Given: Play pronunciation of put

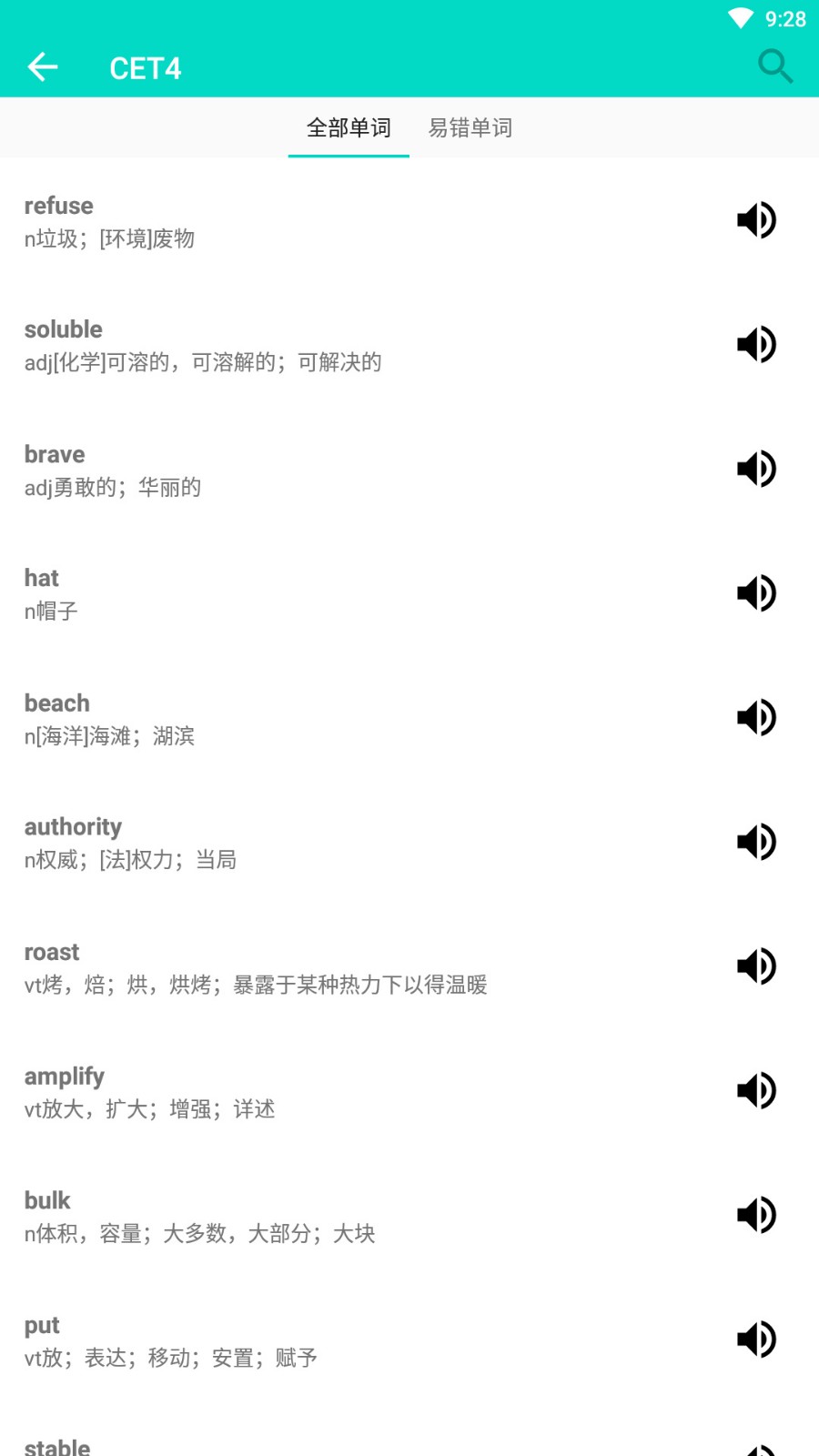Looking at the screenshot, I should click(756, 1339).
